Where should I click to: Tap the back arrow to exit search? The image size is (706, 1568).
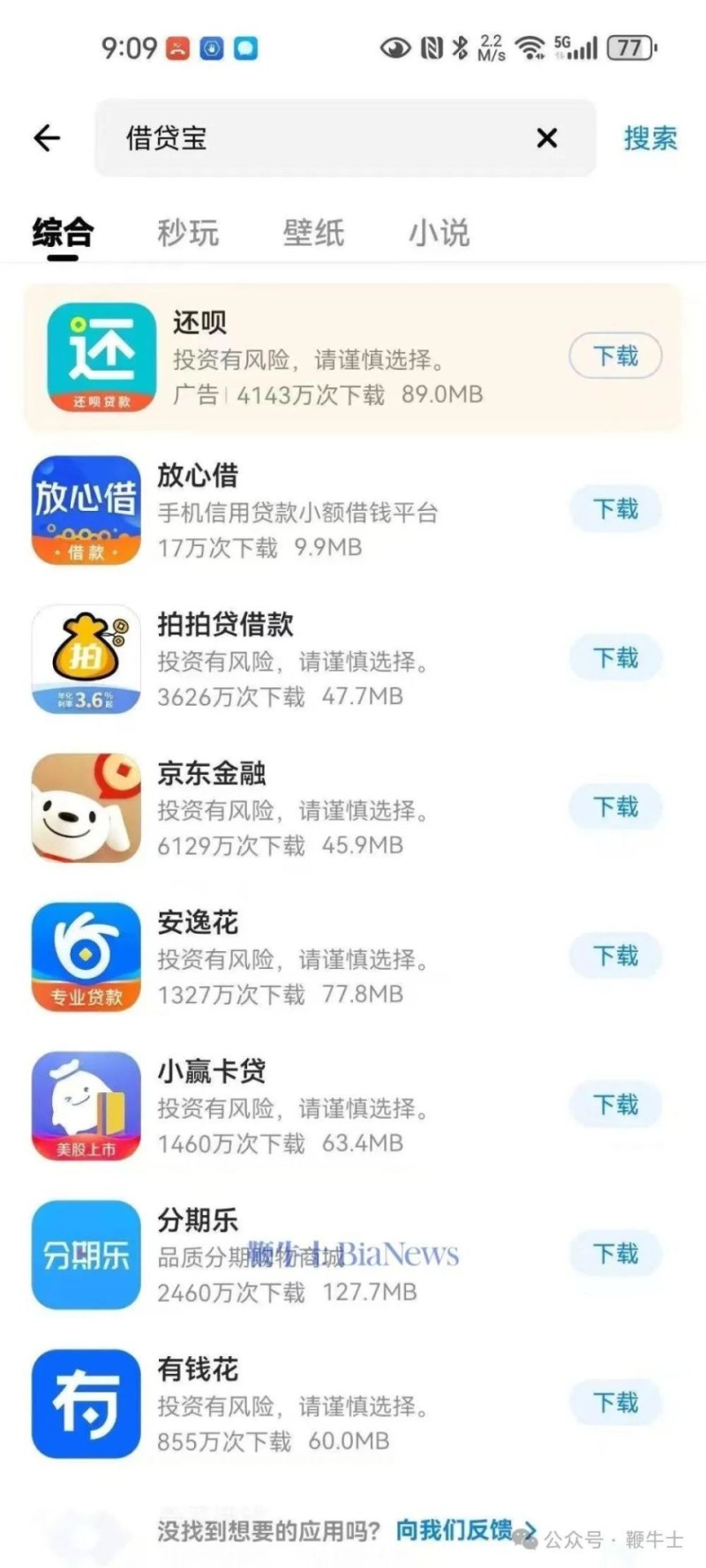[x=46, y=138]
